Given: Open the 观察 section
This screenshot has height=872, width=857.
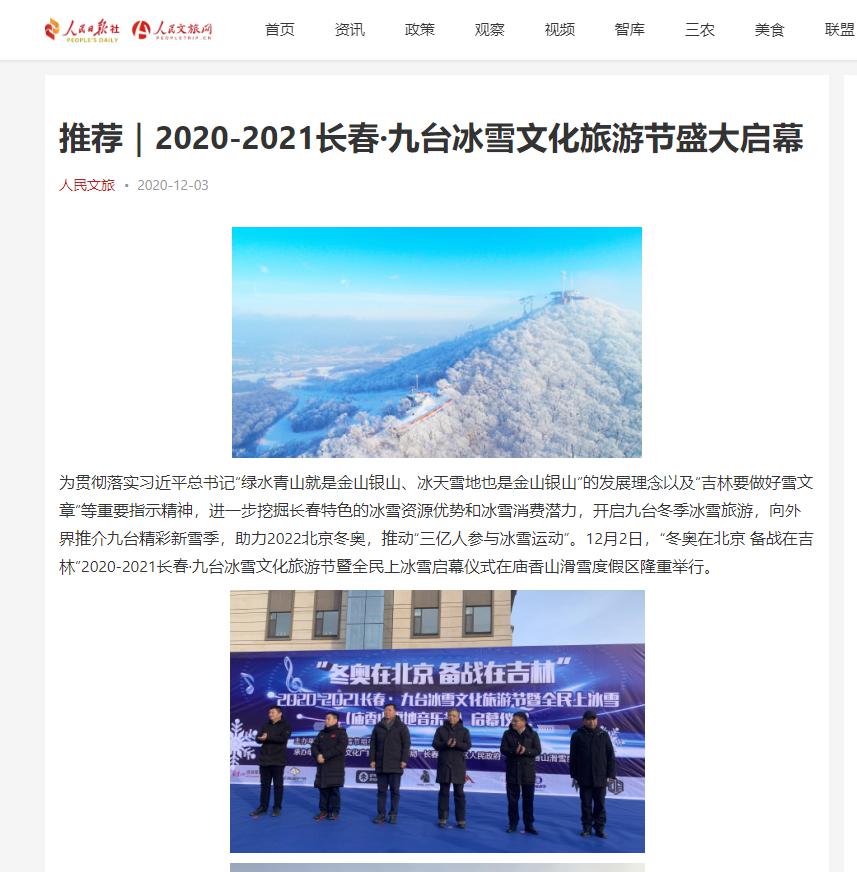Looking at the screenshot, I should (490, 30).
